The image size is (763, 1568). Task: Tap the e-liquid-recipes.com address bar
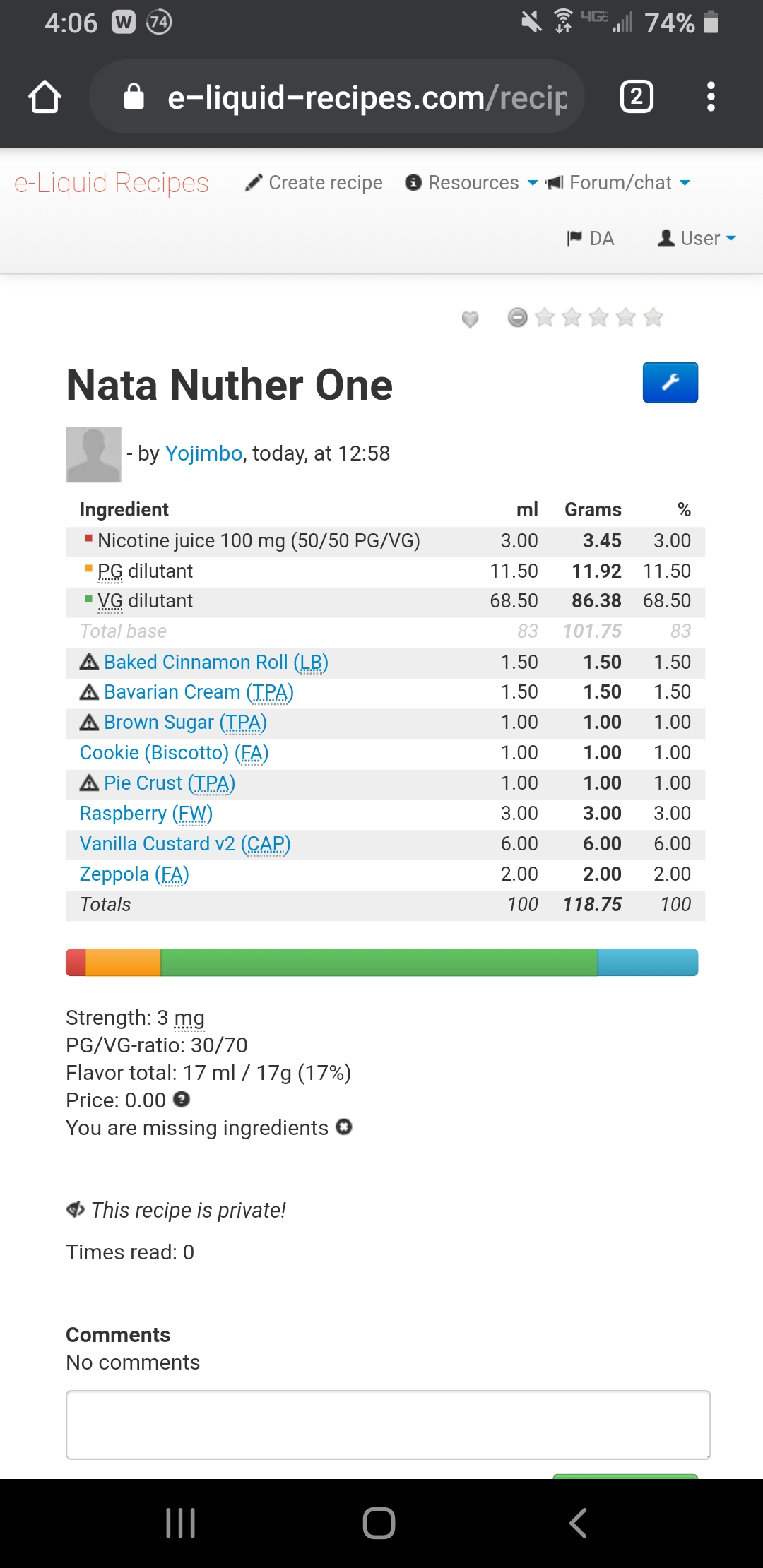click(353, 97)
